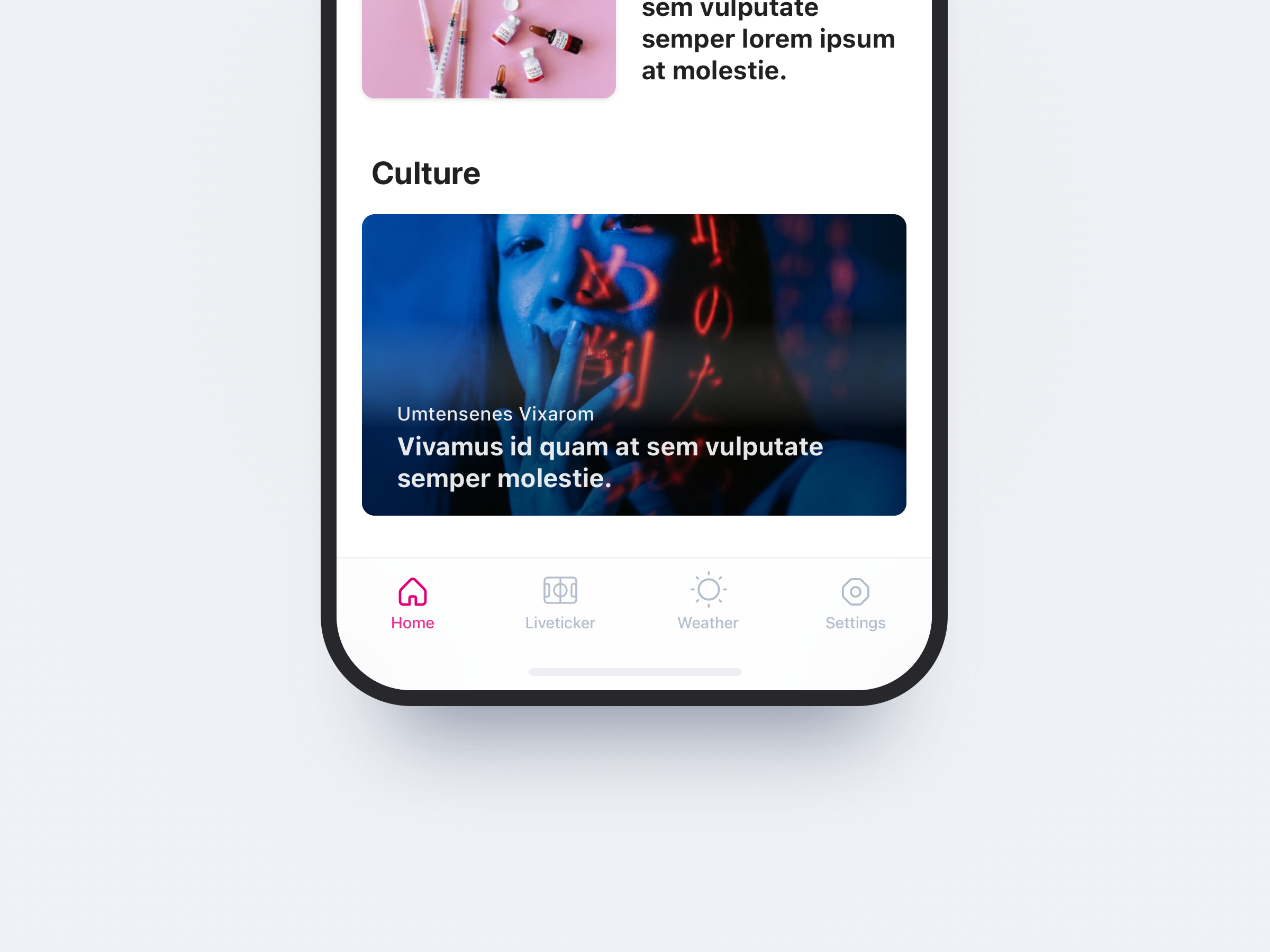Open the Liveticker tab

[560, 602]
